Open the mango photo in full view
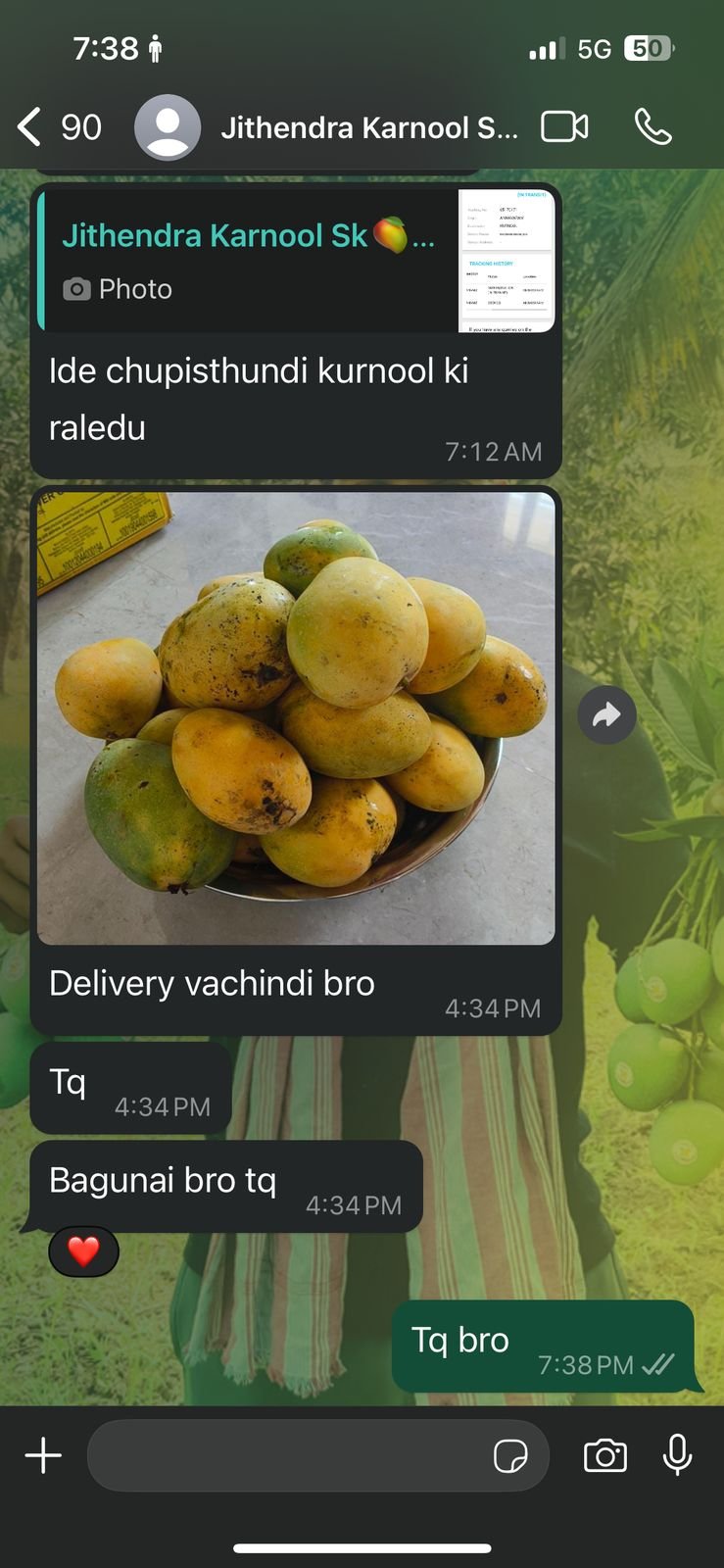724x1568 pixels. pos(296,718)
